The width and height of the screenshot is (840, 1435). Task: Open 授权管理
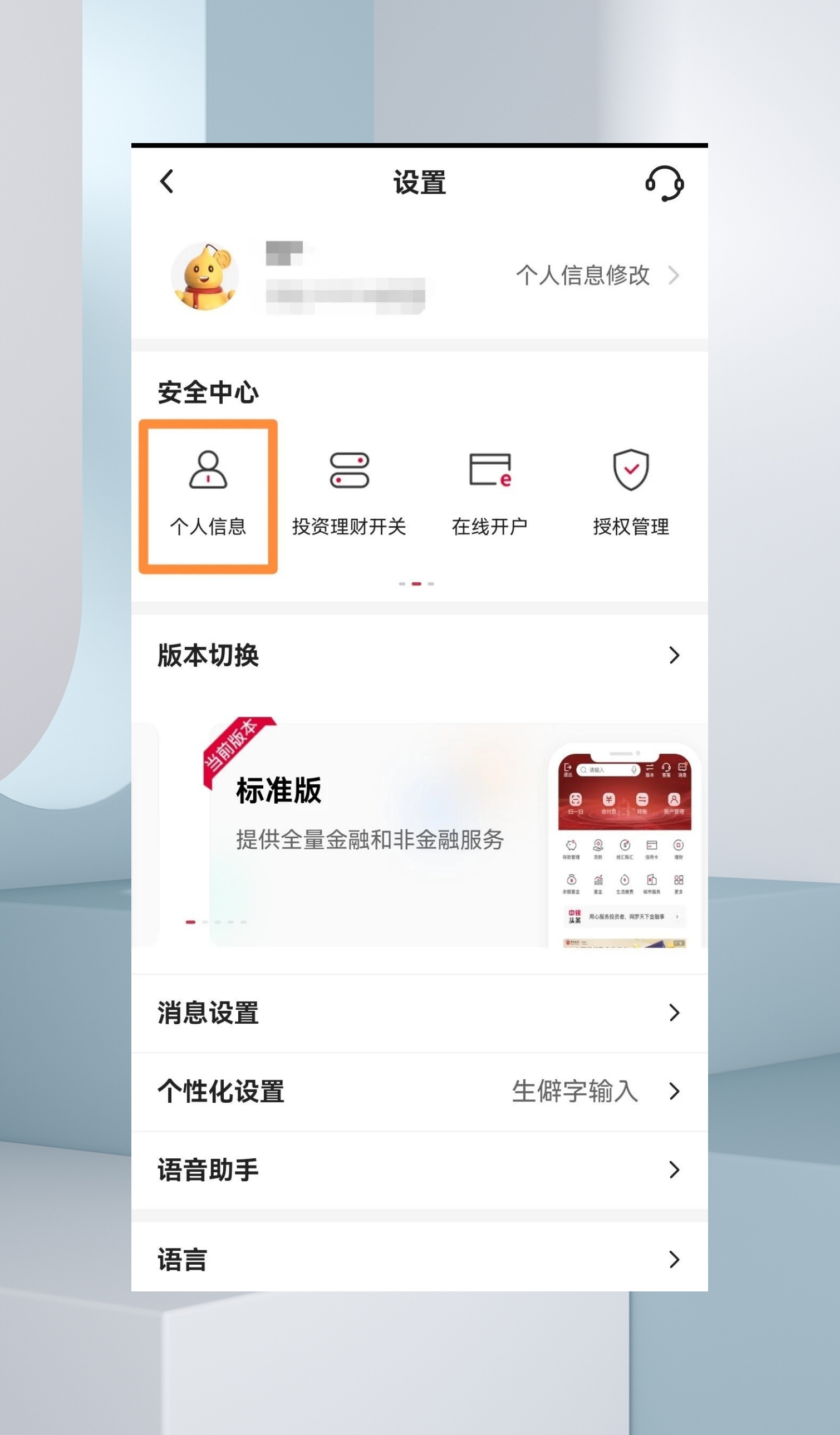(631, 494)
